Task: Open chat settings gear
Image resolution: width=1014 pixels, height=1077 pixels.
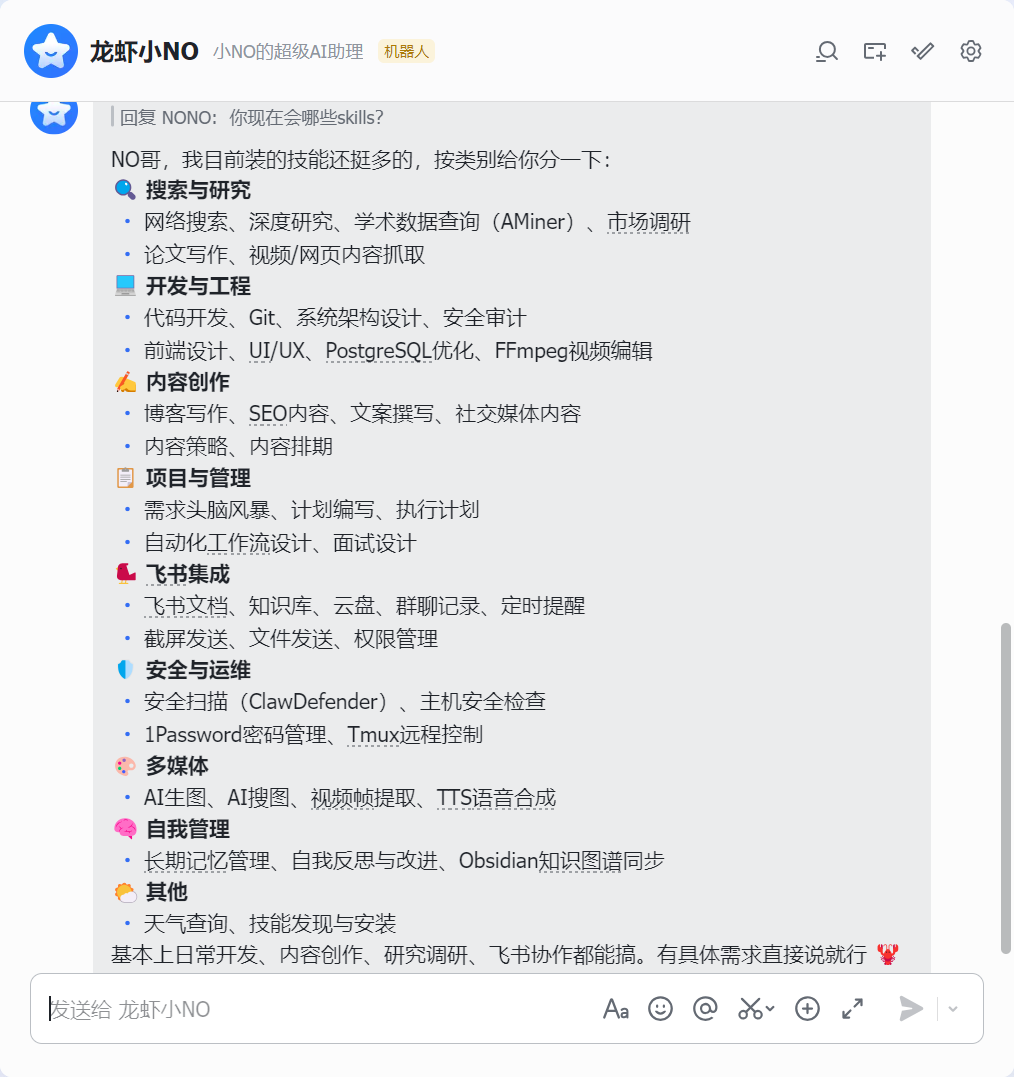Action: 970,51
